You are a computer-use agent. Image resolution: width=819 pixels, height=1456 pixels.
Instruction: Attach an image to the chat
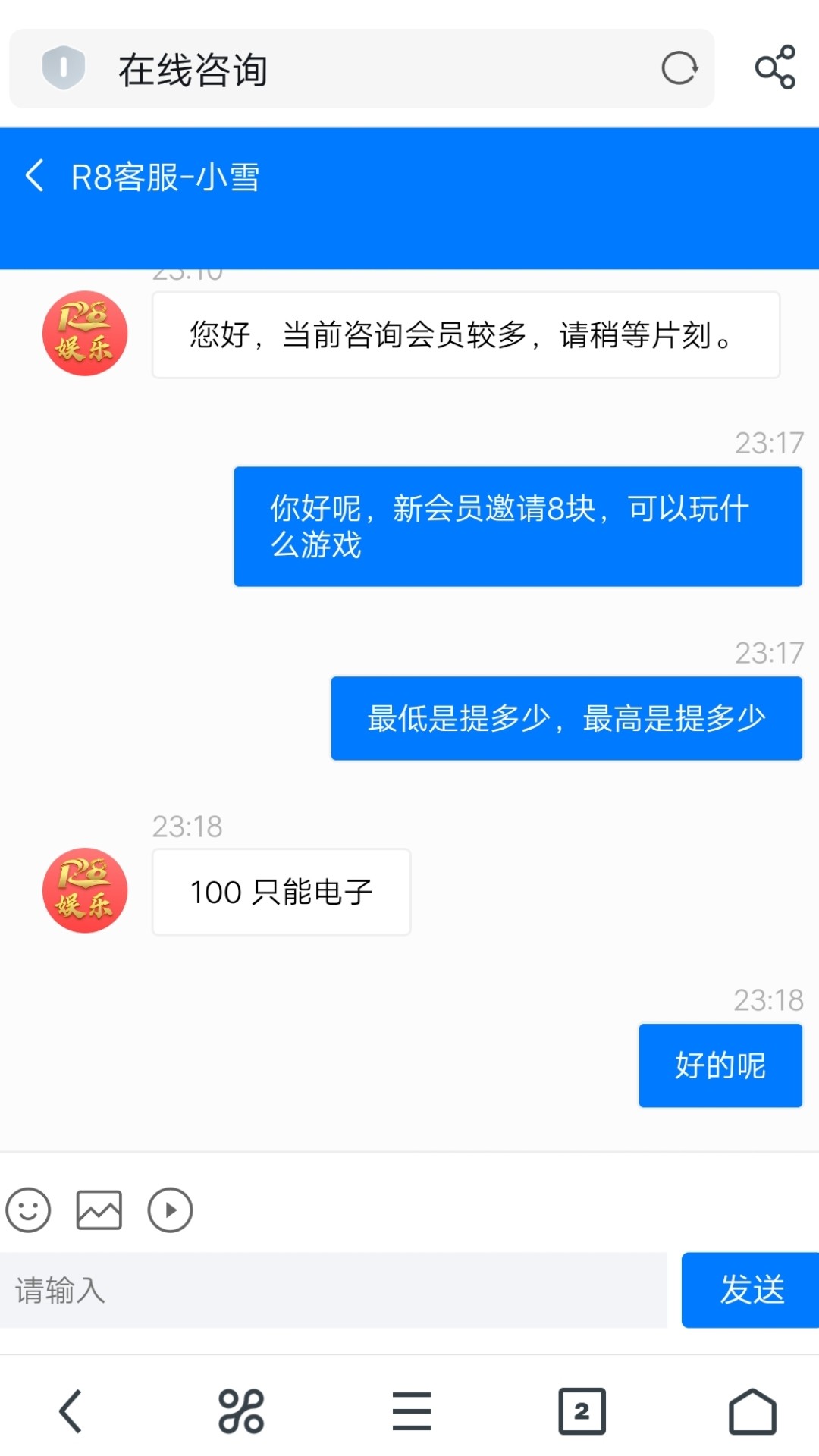click(99, 1210)
